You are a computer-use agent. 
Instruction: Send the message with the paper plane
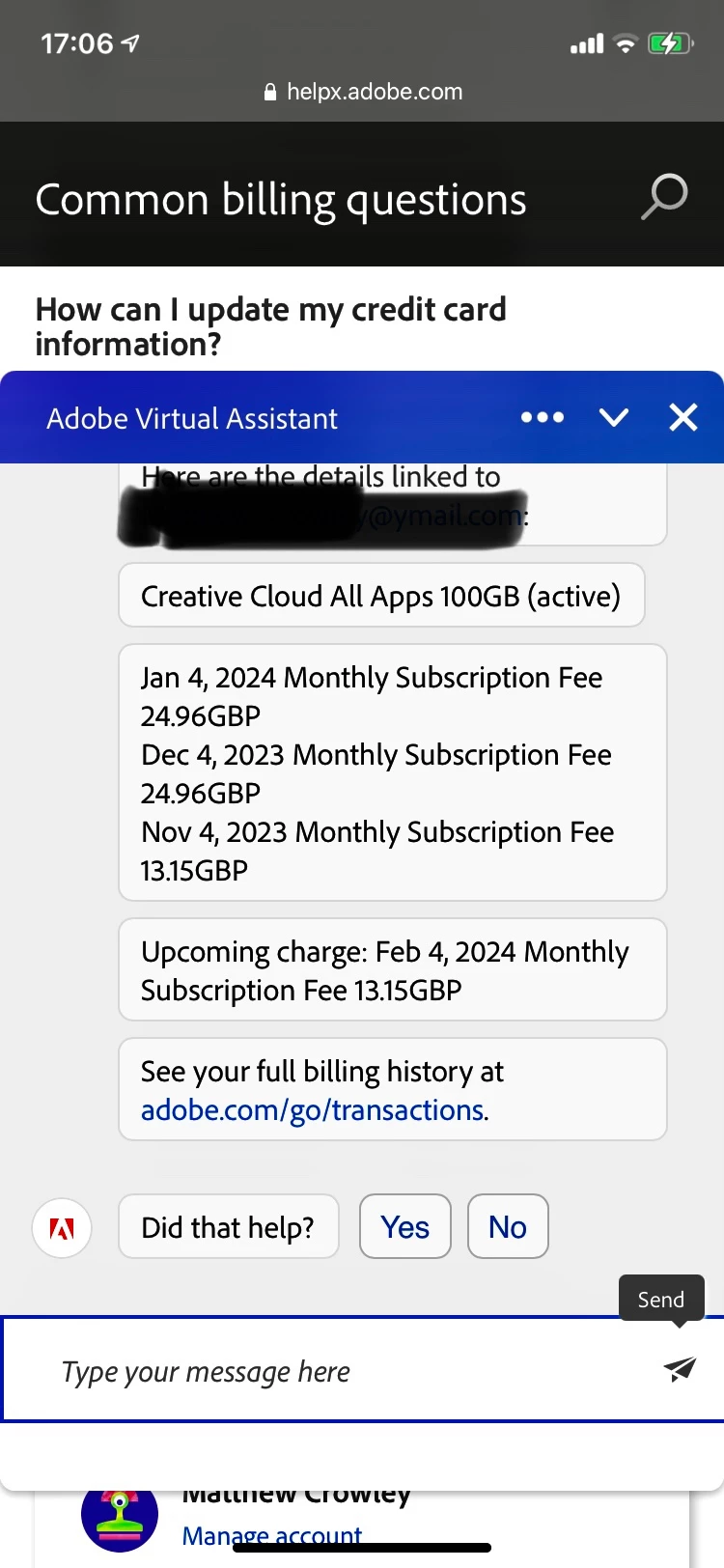pyautogui.click(x=680, y=1368)
